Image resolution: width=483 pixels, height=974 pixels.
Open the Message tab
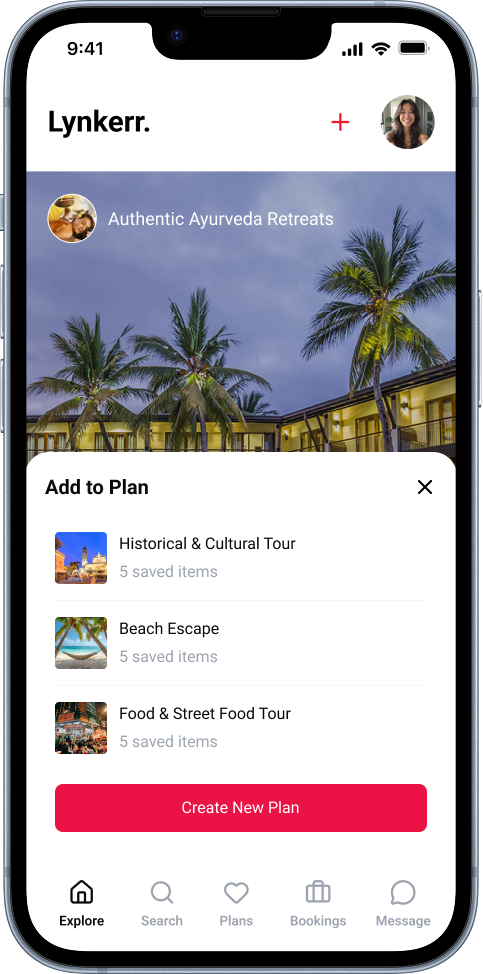[403, 904]
